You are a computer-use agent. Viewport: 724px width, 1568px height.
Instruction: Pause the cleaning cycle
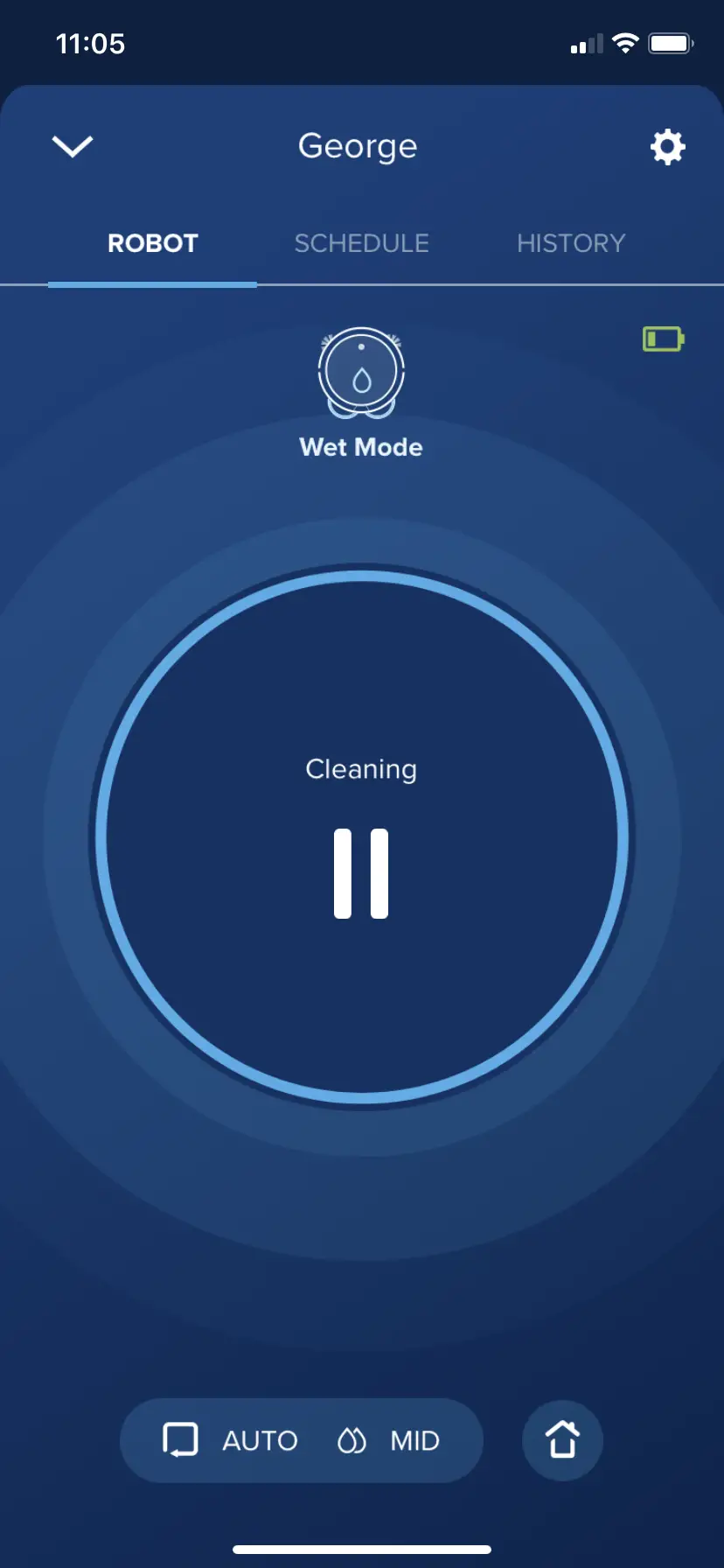click(361, 873)
